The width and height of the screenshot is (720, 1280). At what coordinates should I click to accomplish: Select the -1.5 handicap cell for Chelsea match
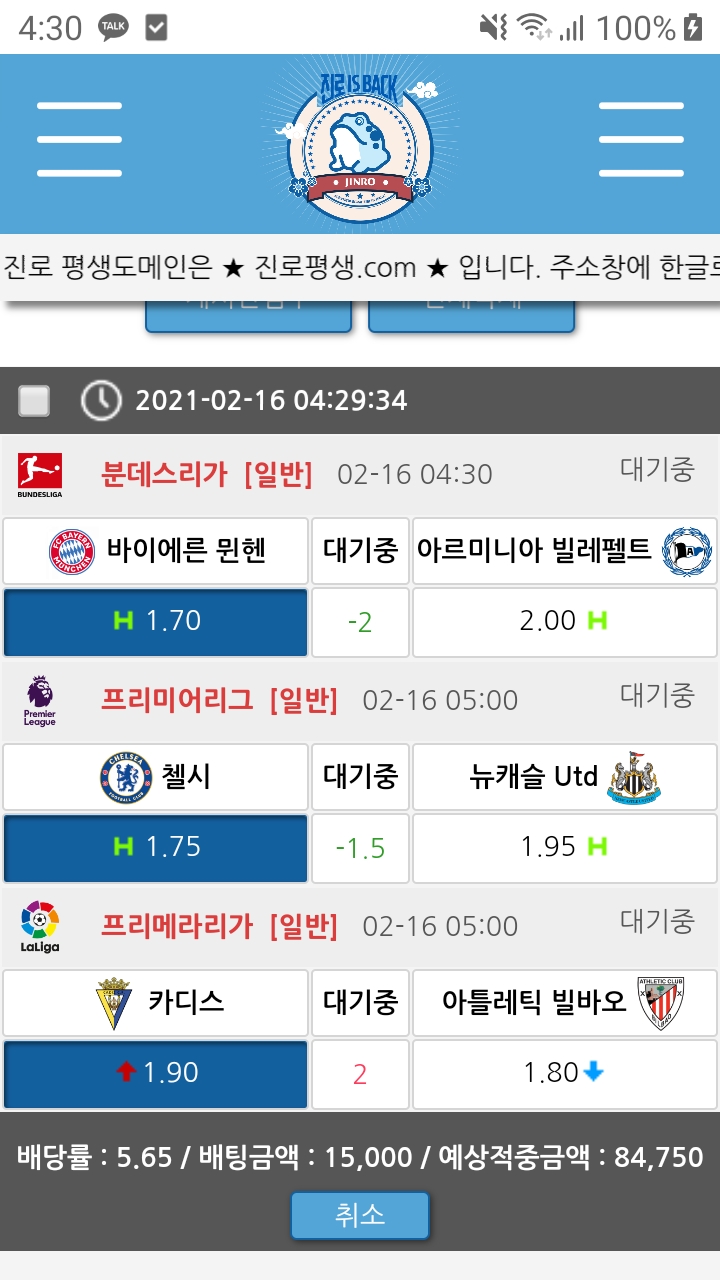pos(360,848)
